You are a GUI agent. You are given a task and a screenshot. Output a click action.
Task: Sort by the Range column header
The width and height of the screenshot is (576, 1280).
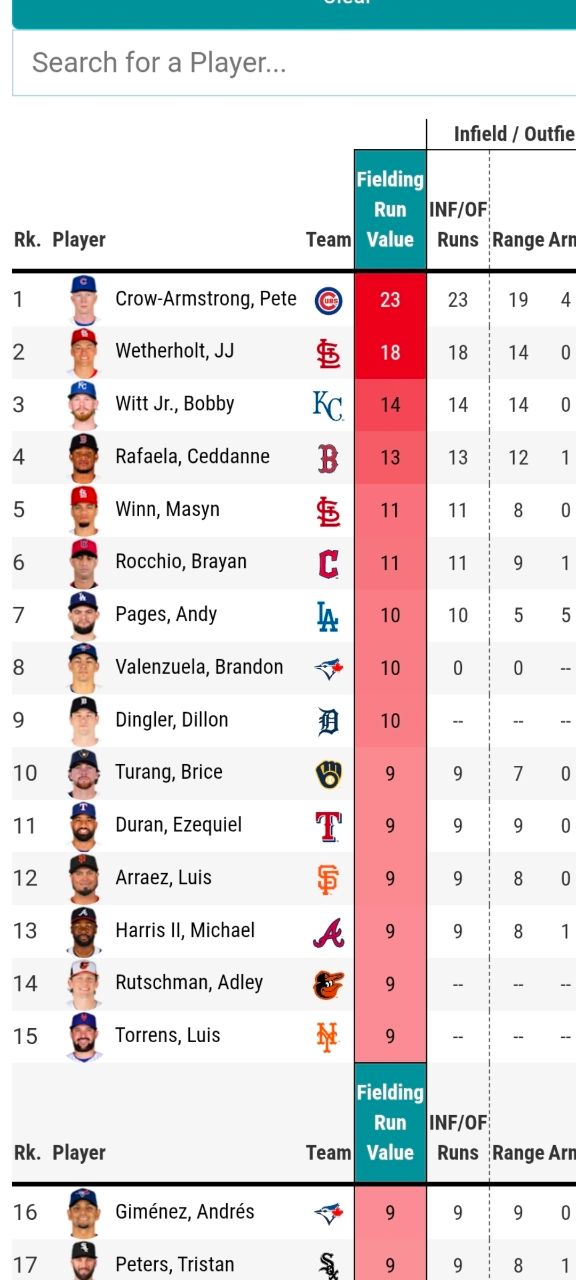tap(518, 240)
